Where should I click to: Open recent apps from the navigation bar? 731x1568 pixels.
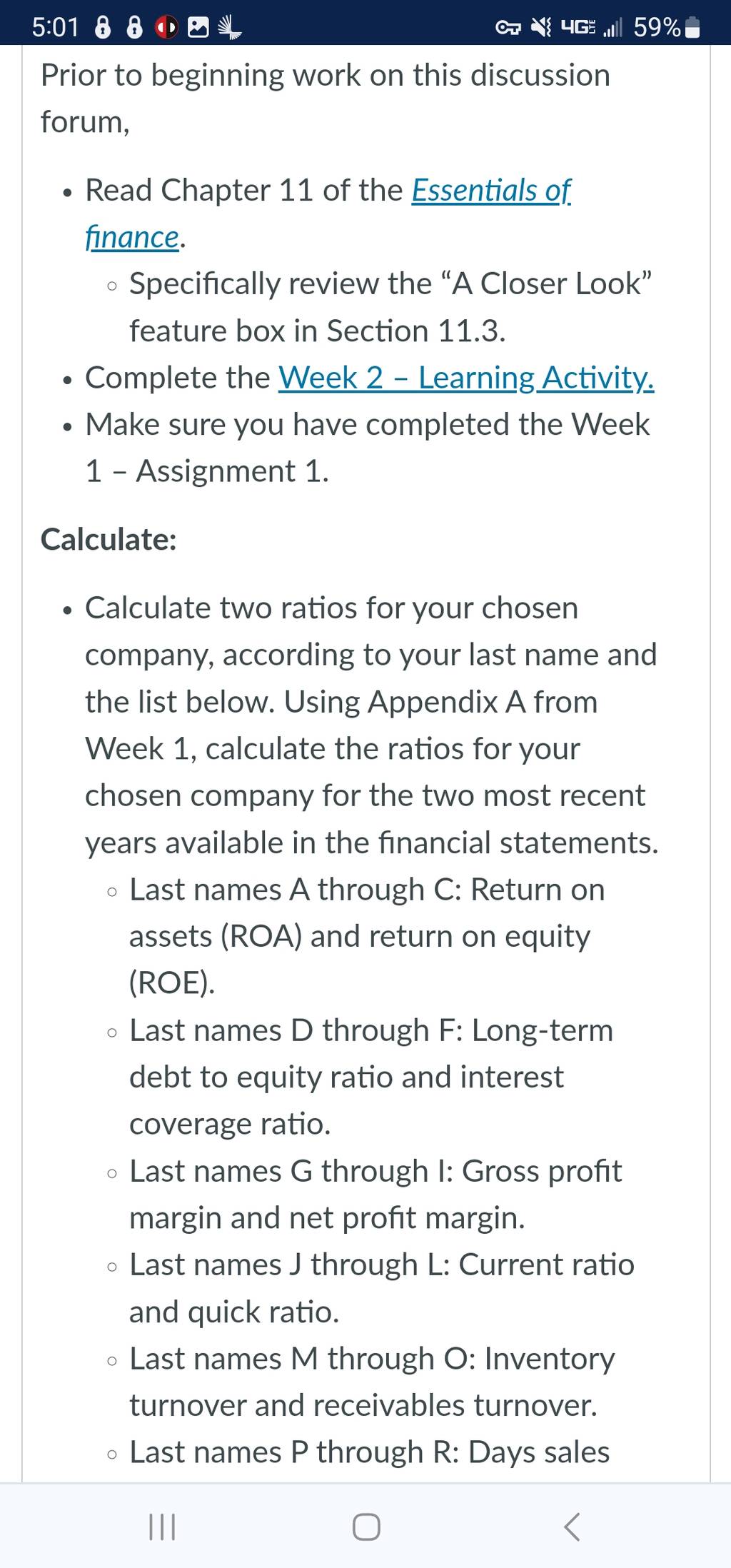(x=162, y=1527)
